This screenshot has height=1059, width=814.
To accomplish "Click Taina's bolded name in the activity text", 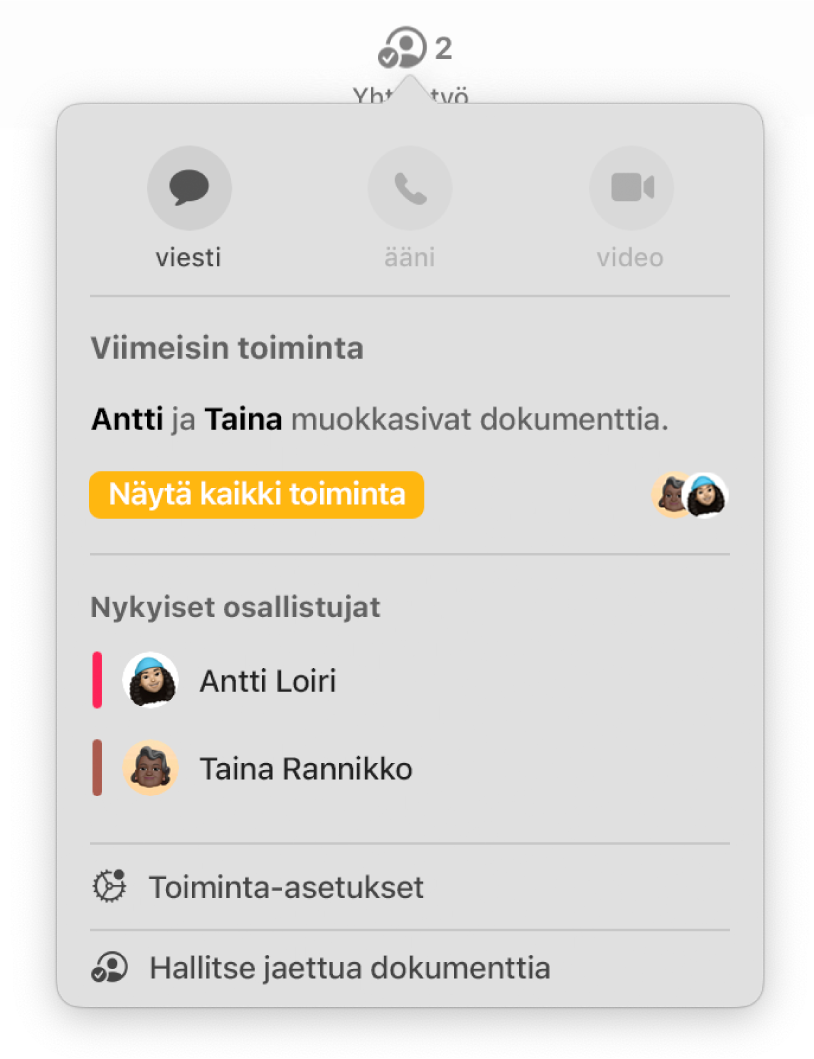I will click(243, 419).
